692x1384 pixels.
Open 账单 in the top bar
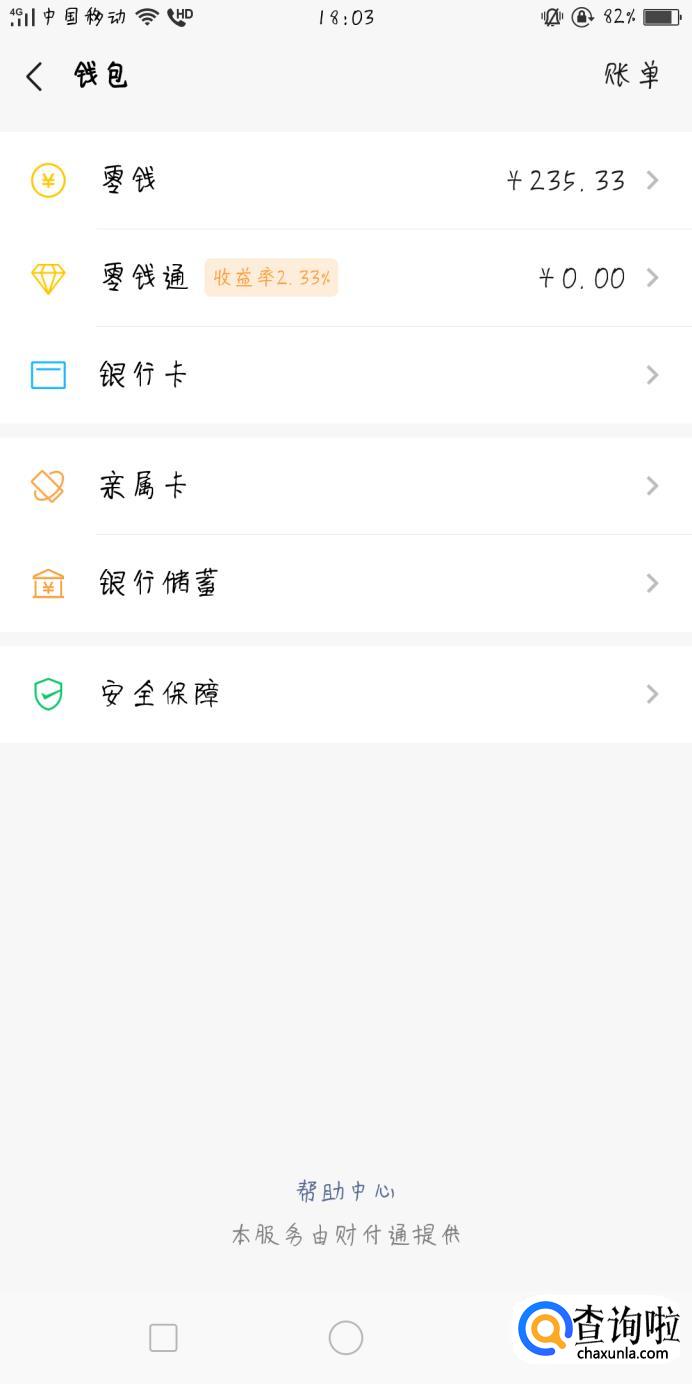[632, 75]
